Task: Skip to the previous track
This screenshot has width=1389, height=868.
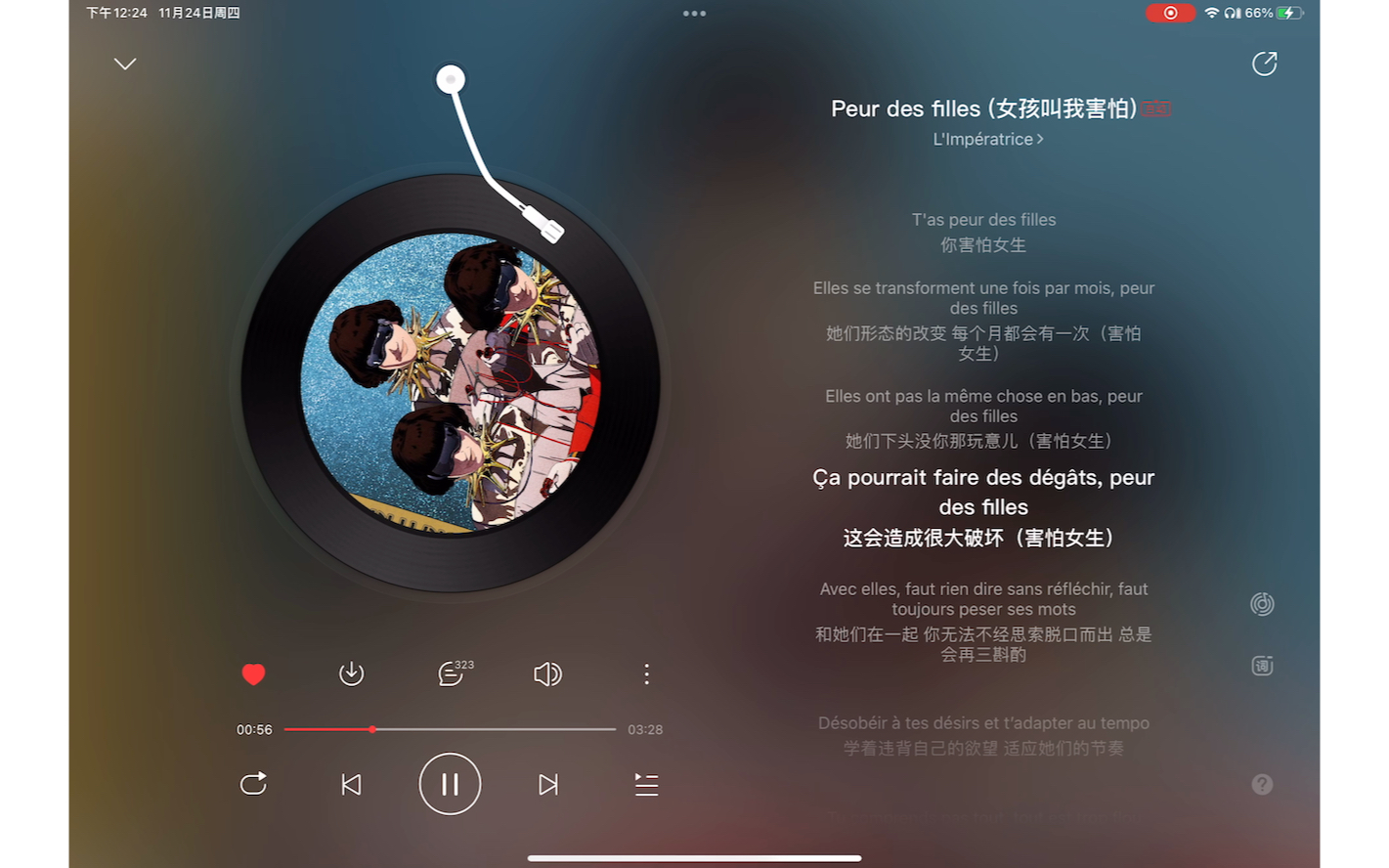Action: coord(351,784)
